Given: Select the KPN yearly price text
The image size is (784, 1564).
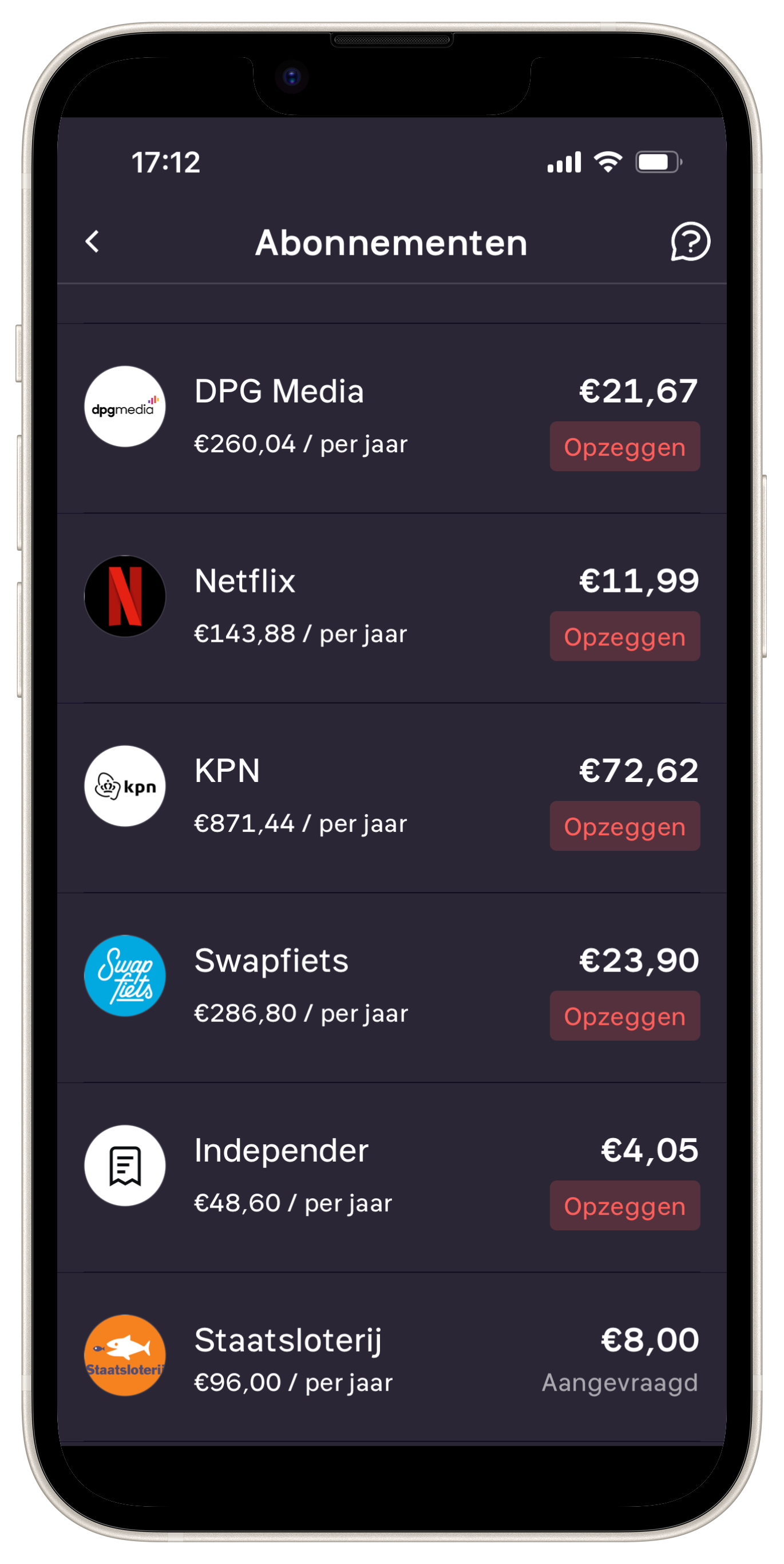Looking at the screenshot, I should (301, 823).
